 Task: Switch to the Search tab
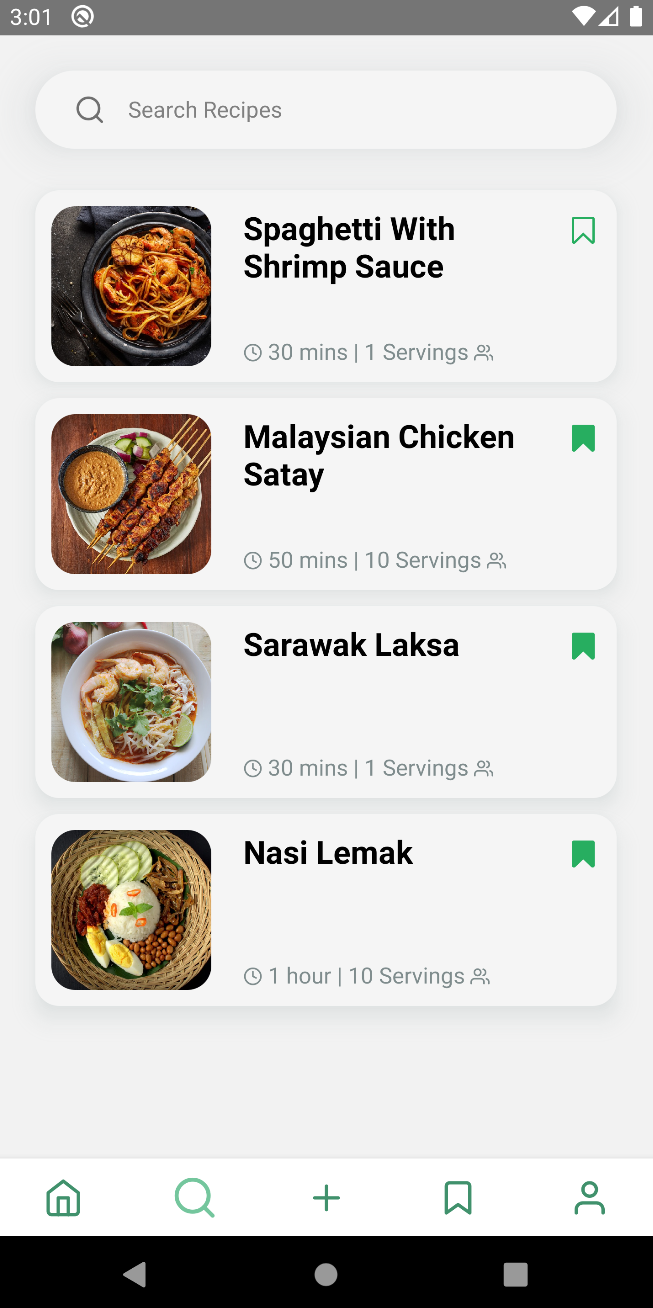194,1197
